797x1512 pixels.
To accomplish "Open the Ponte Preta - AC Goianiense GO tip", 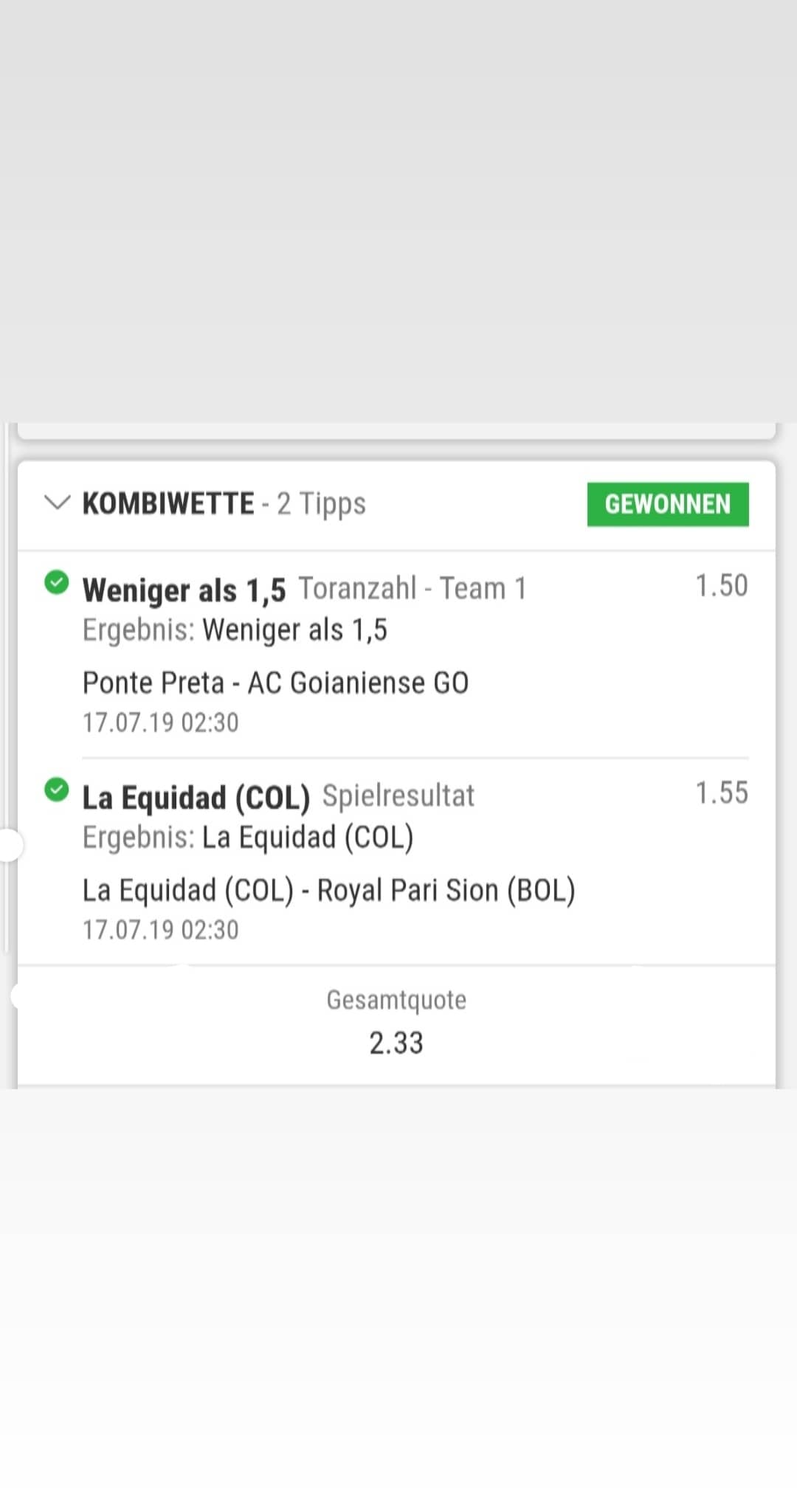I will tap(396, 655).
